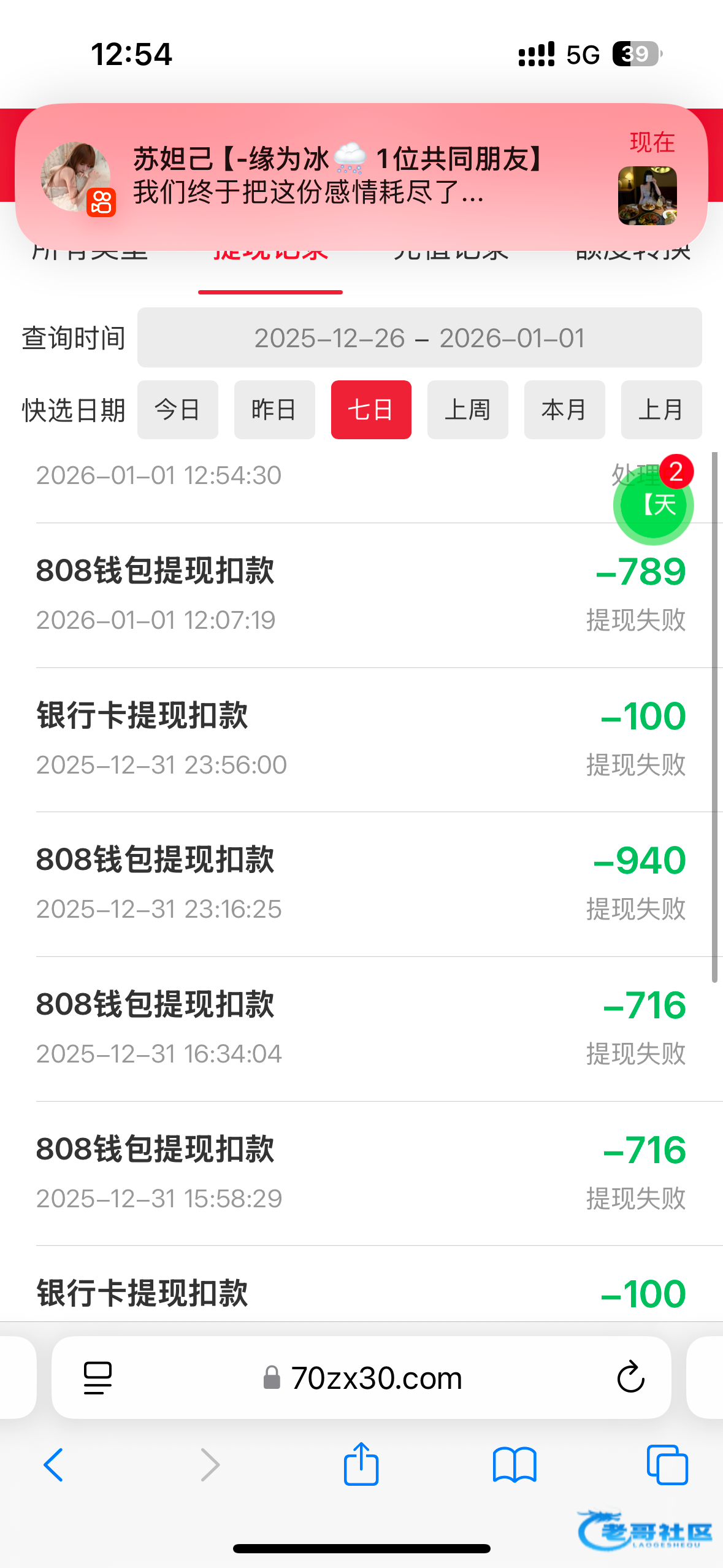
Task: Filter records by 昨日
Action: (x=274, y=410)
